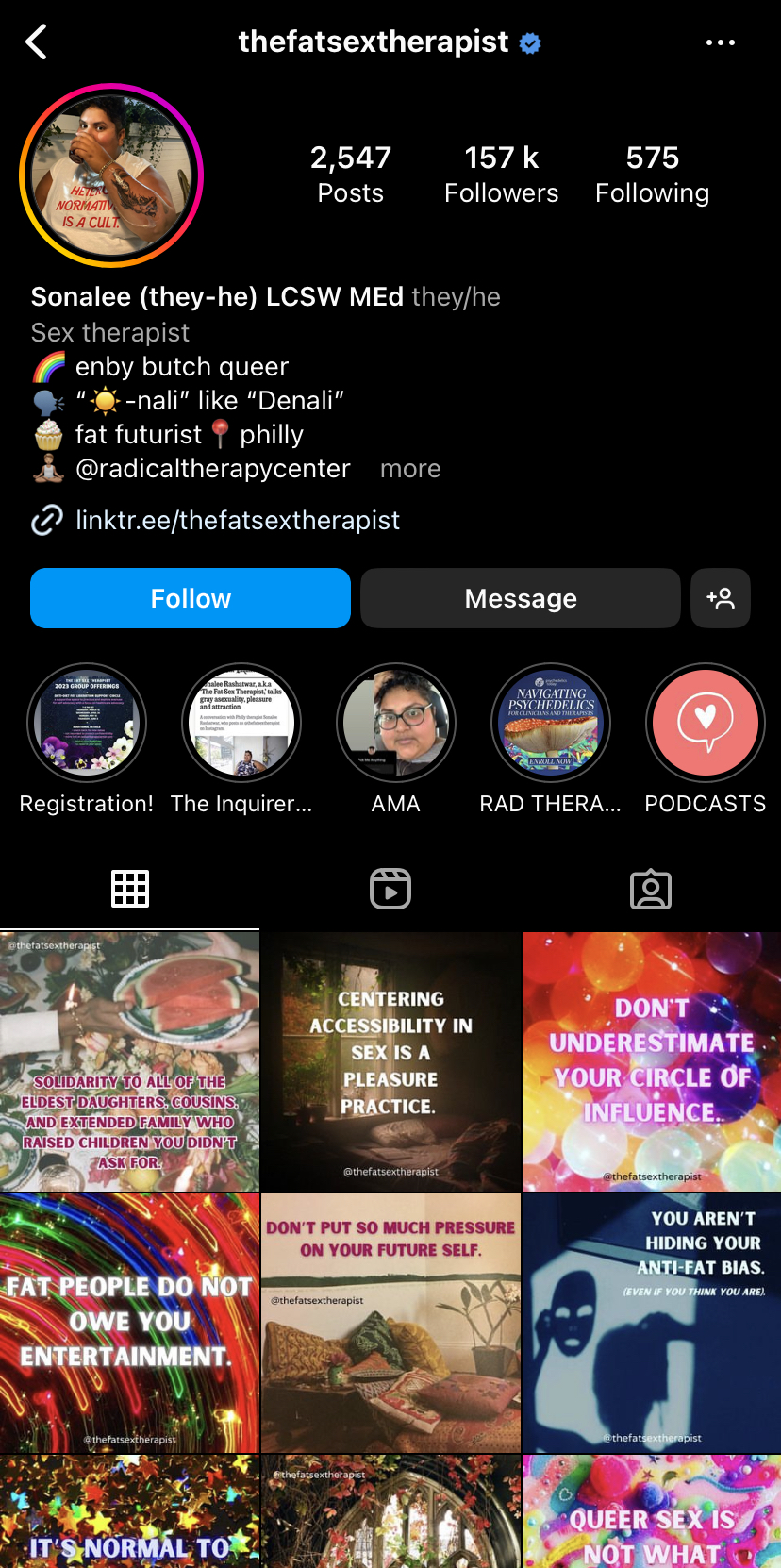Open the 'Centering accessibility in sex' post
This screenshot has width=781, height=1568.
click(390, 1061)
